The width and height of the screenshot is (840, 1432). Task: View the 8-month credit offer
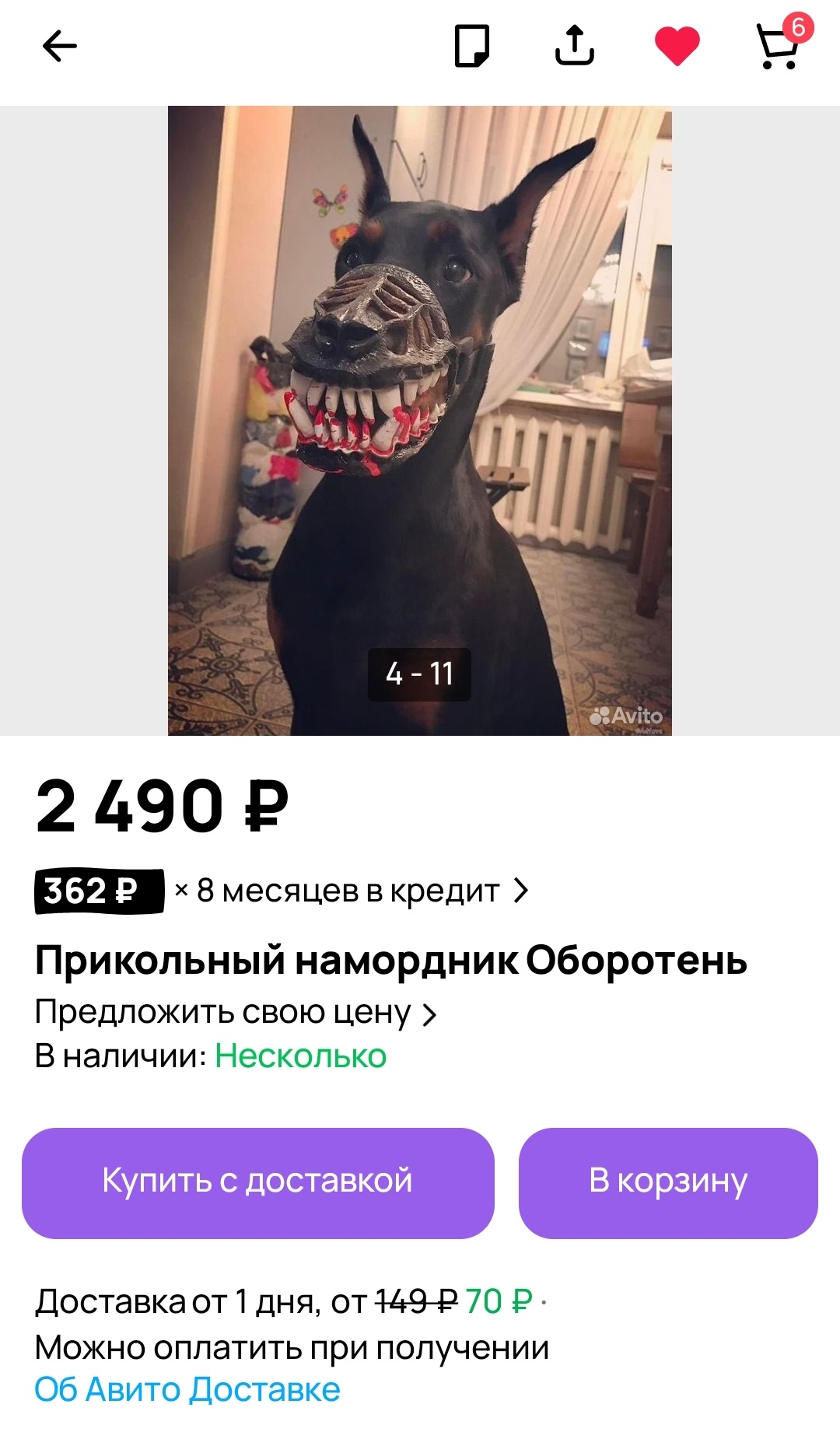(350, 891)
